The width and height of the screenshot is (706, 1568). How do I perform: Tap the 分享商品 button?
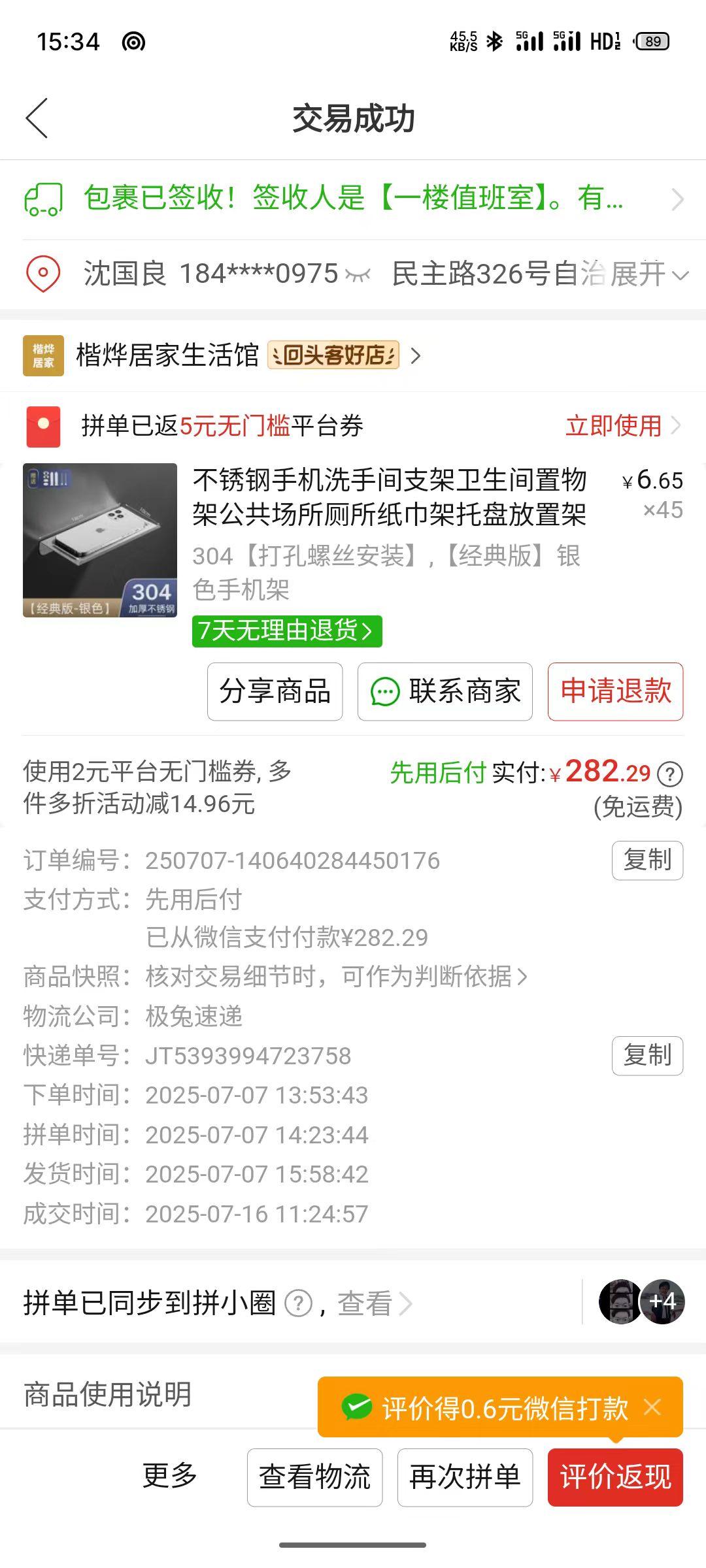(x=275, y=692)
